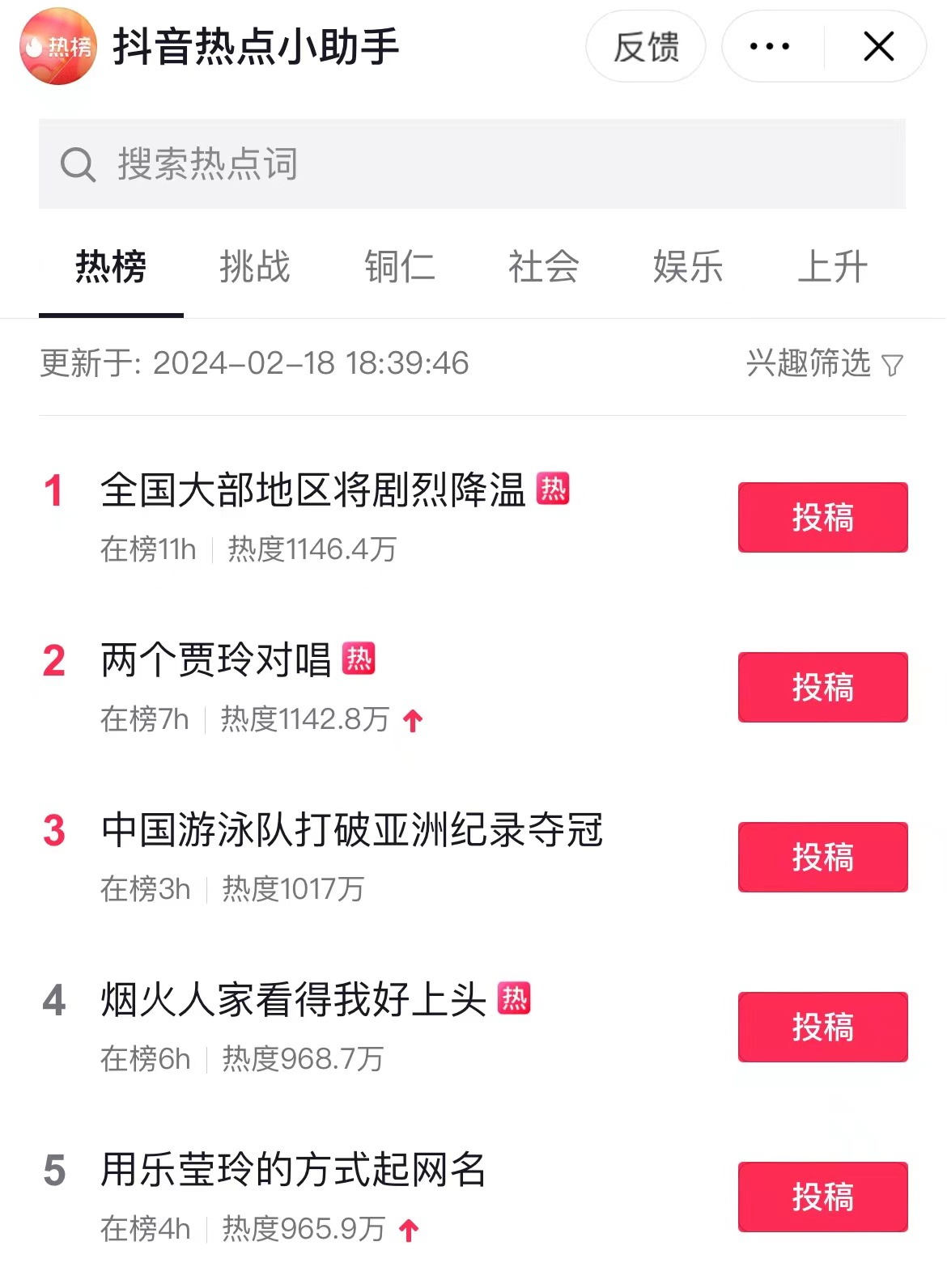This screenshot has width=947, height=1288.
Task: Open topic 中国游泳队打破亚洲纪录夺冠
Action: [352, 830]
